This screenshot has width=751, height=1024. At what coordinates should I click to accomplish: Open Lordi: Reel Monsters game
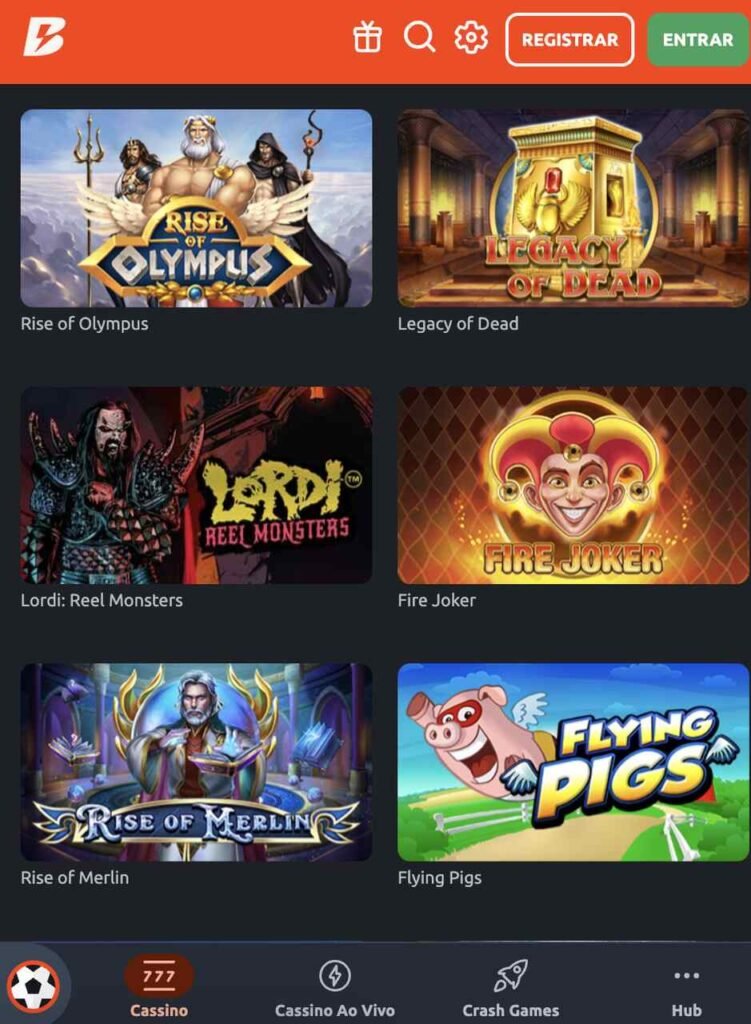tap(196, 485)
